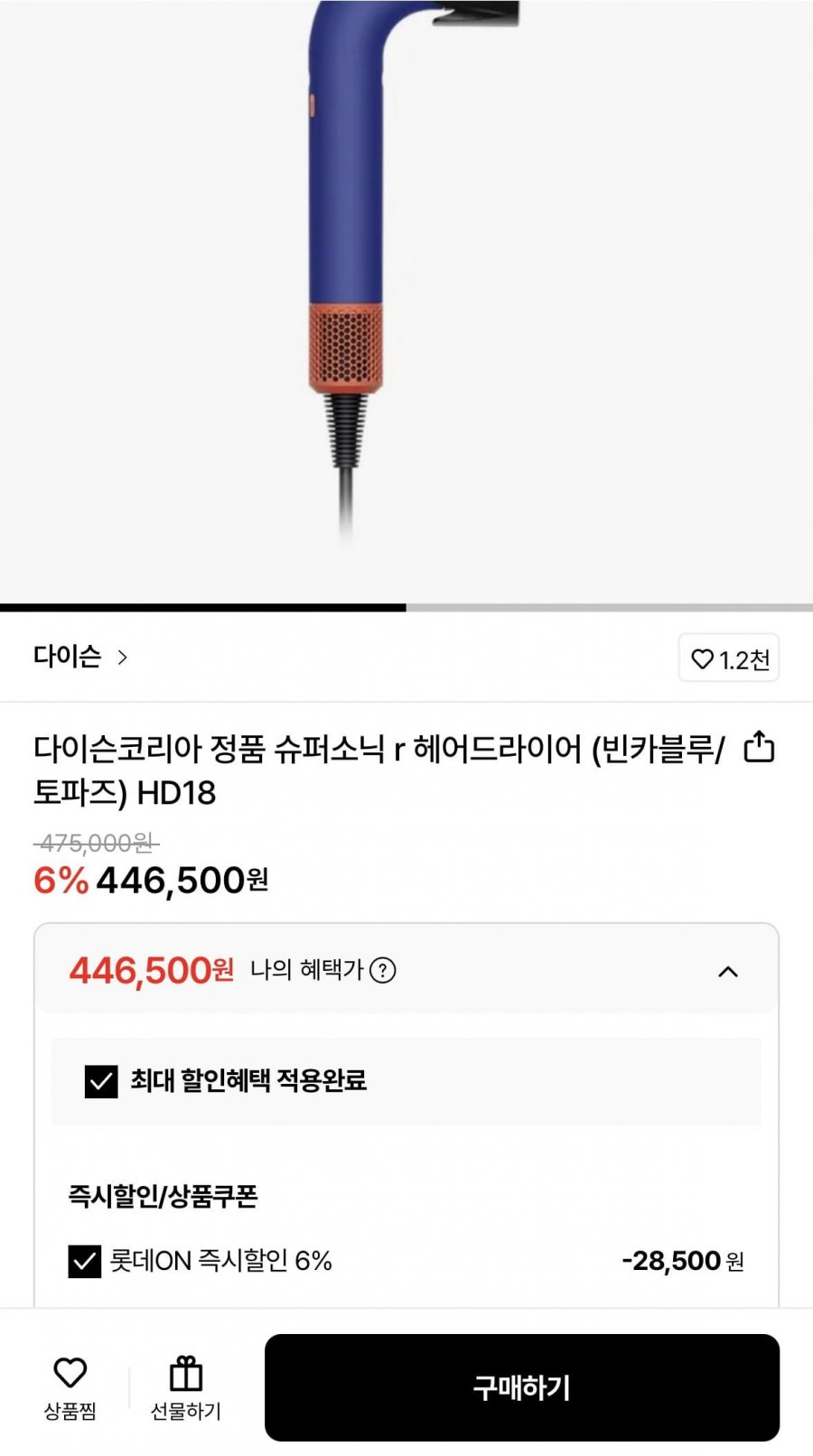Add product to wishlist with 상품찜
The height and width of the screenshot is (1456, 813).
pyautogui.click(x=70, y=1388)
